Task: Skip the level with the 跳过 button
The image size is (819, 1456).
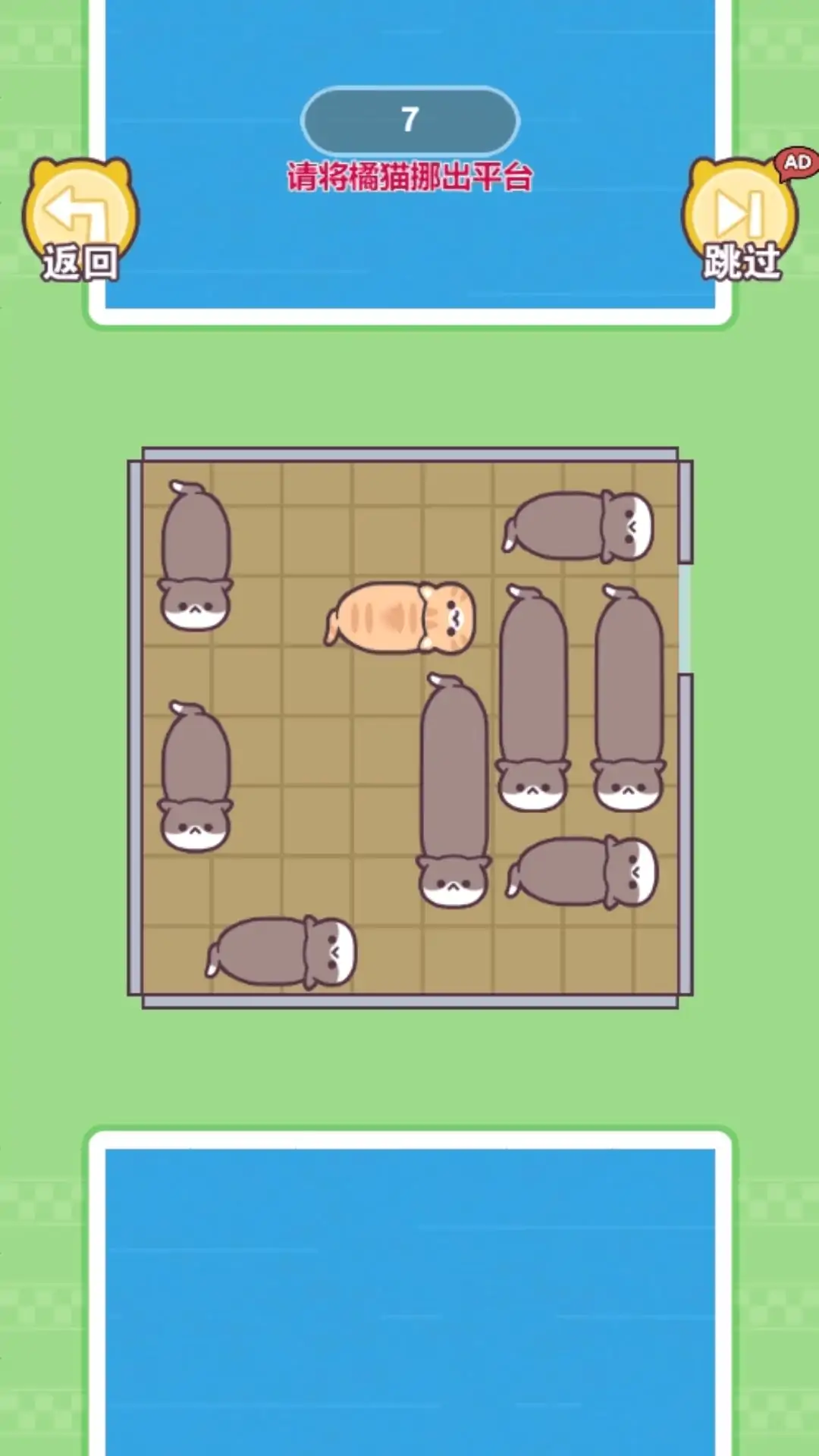Action: coord(740,221)
